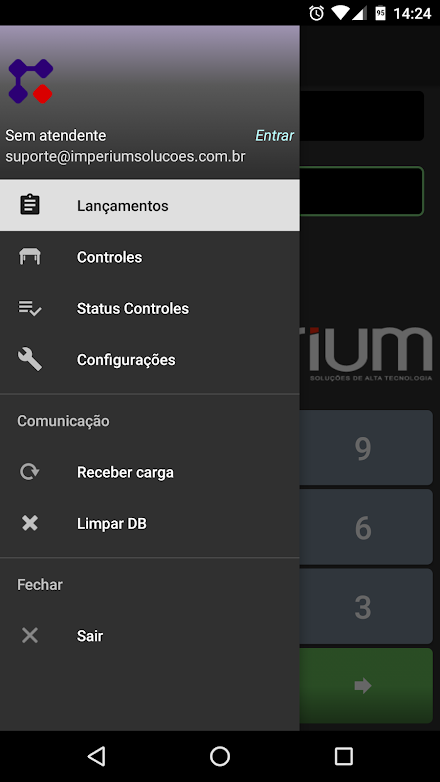Image resolution: width=440 pixels, height=782 pixels.
Task: Open Configurações settings
Action: tap(150, 360)
